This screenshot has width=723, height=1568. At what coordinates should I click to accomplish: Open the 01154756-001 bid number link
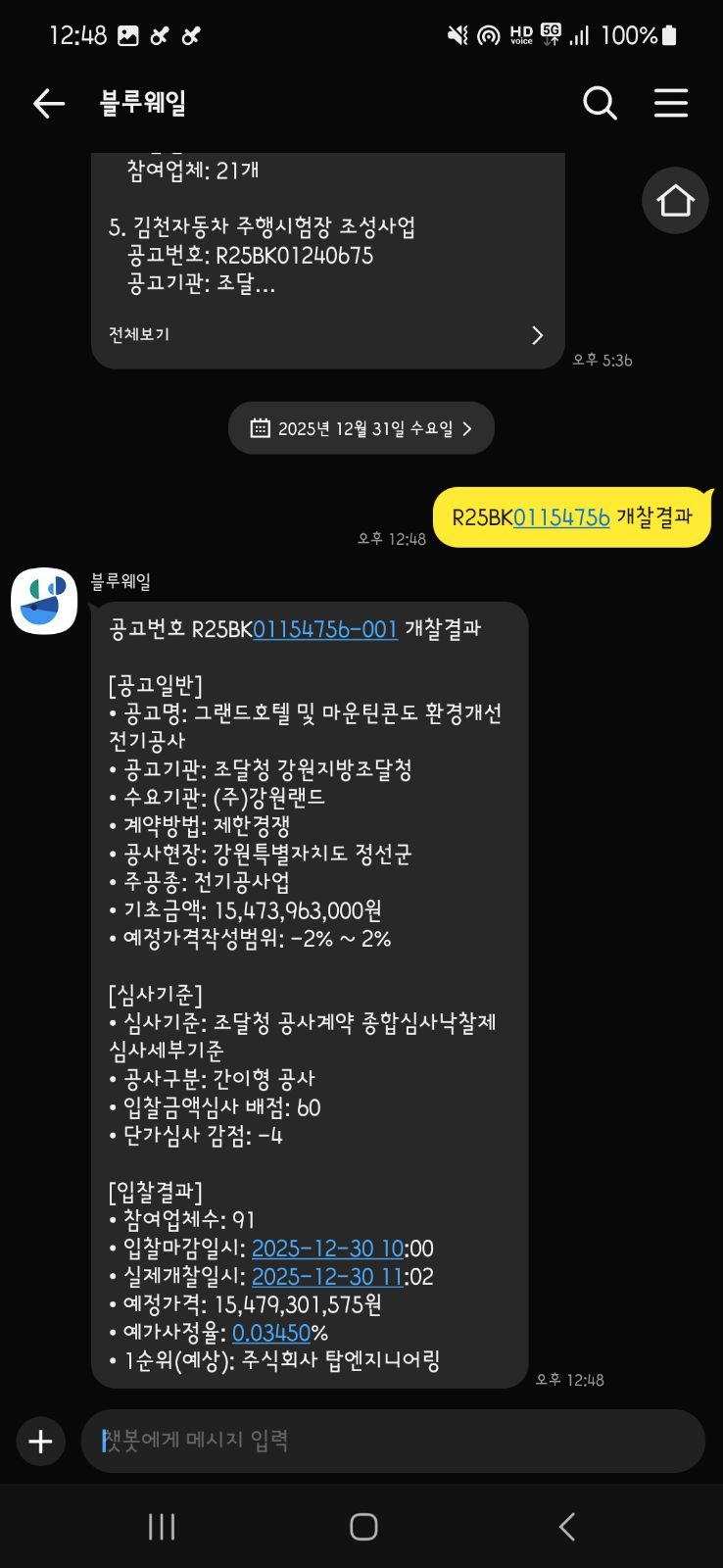coord(325,629)
